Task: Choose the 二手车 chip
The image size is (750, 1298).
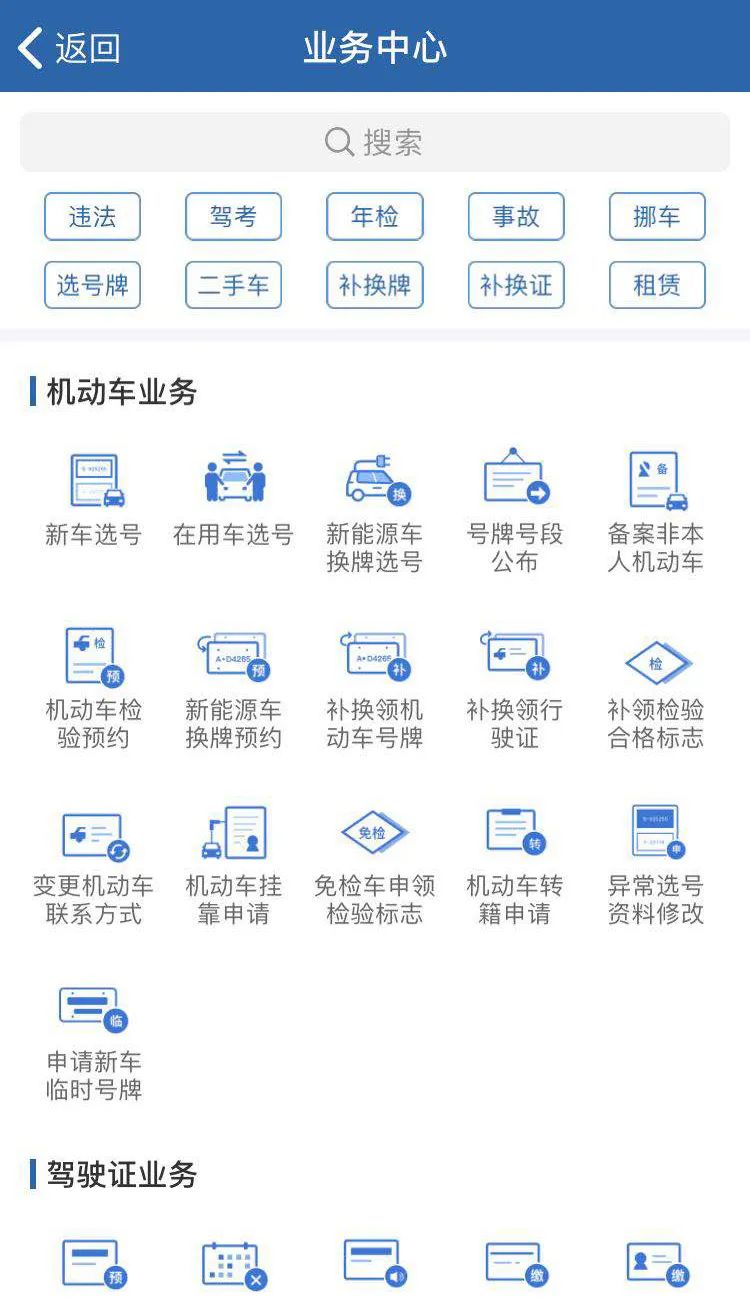Action: [x=233, y=286]
